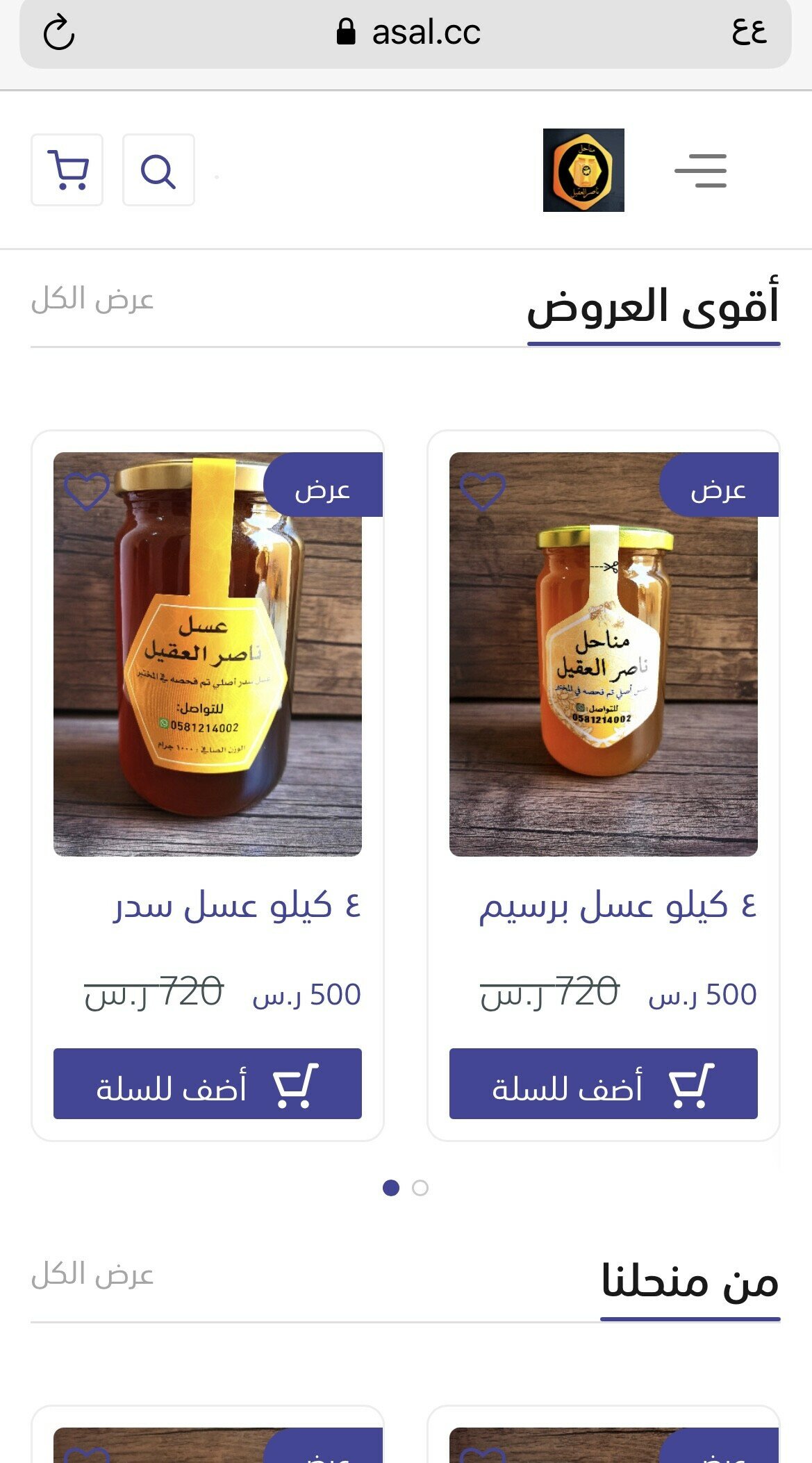Select the second carousel page dot
The image size is (812, 1463).
coord(420,1188)
